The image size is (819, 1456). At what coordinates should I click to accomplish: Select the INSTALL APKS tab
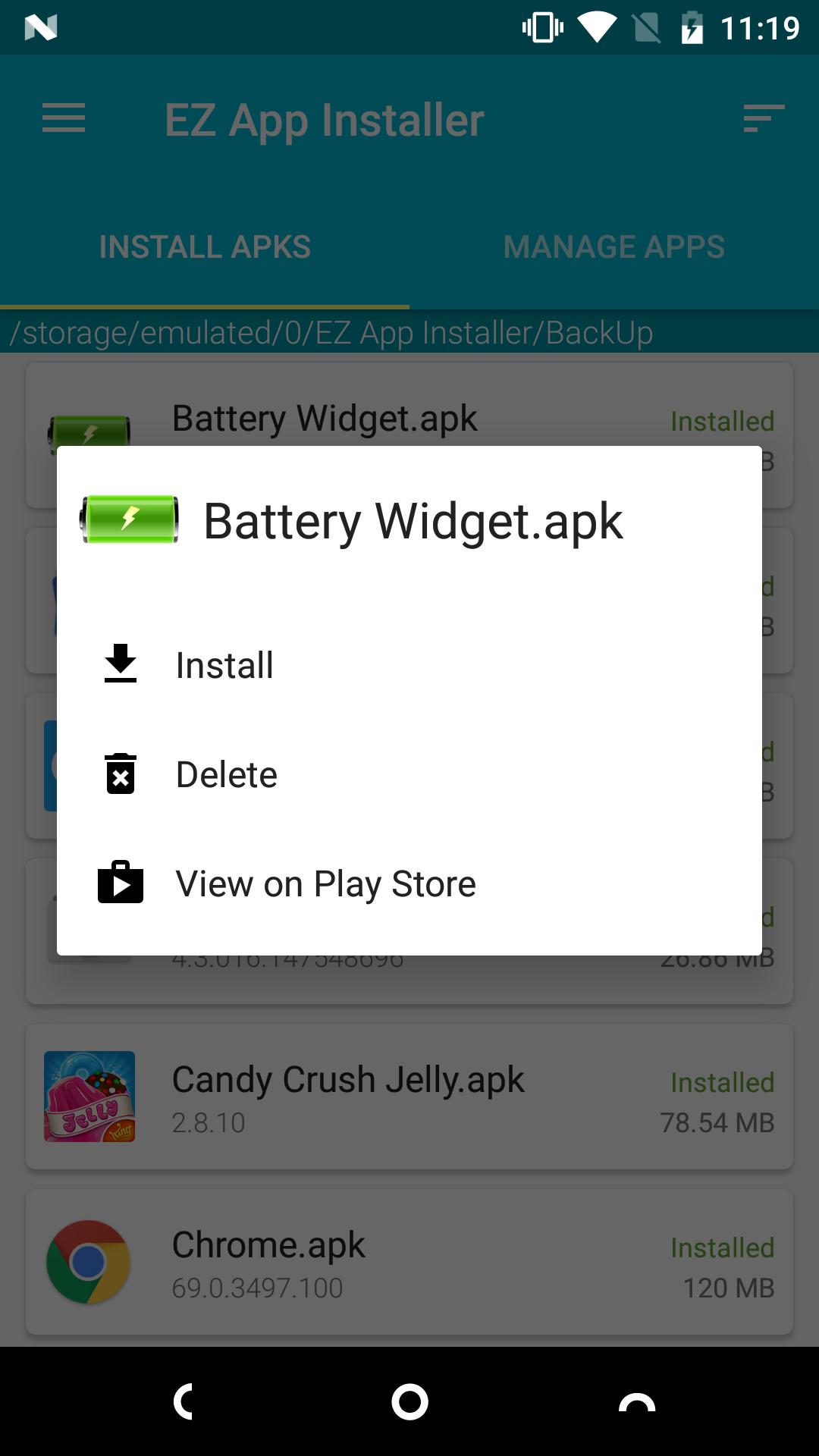(204, 246)
